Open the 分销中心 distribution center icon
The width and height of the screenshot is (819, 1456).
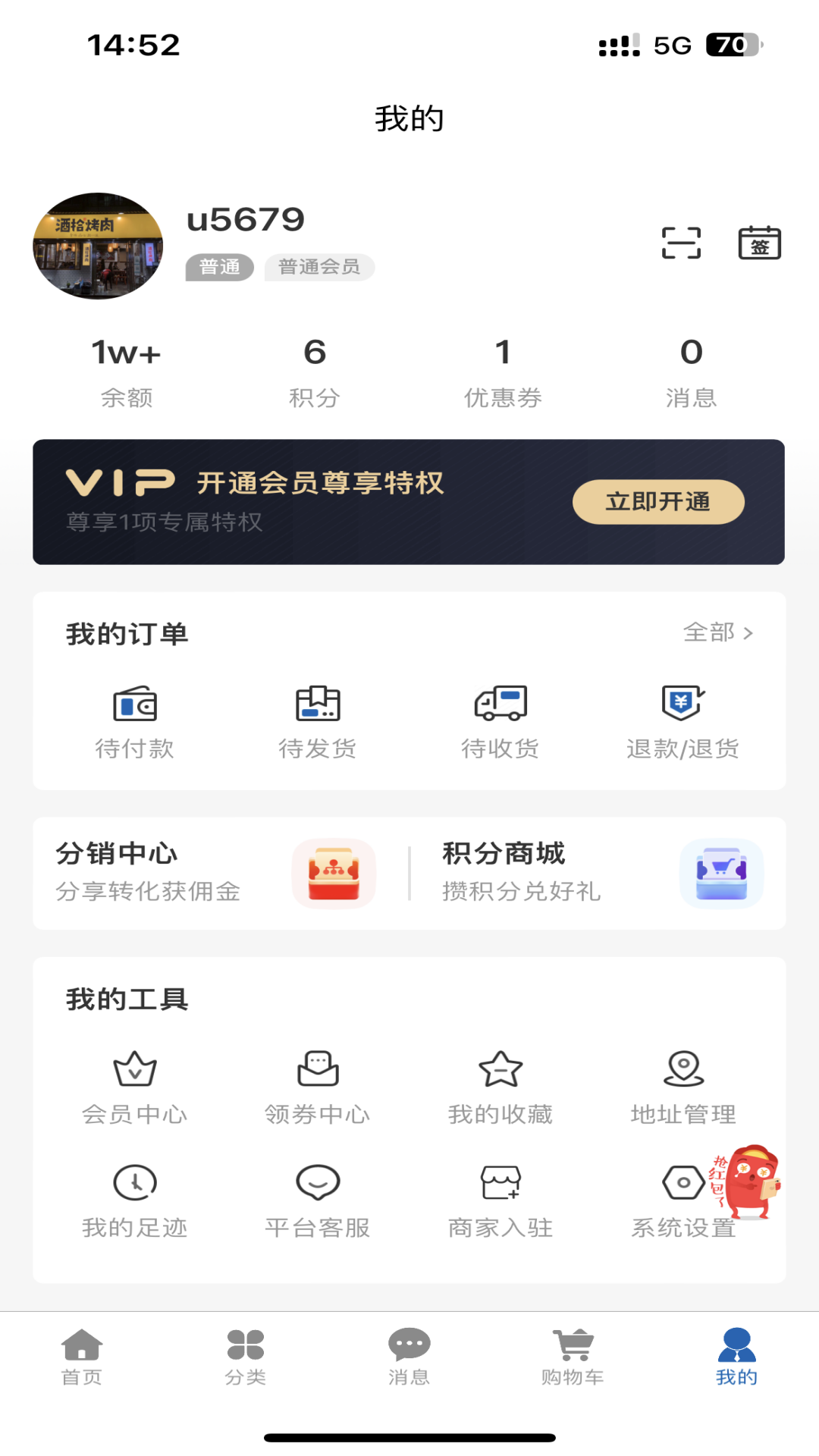(x=334, y=873)
